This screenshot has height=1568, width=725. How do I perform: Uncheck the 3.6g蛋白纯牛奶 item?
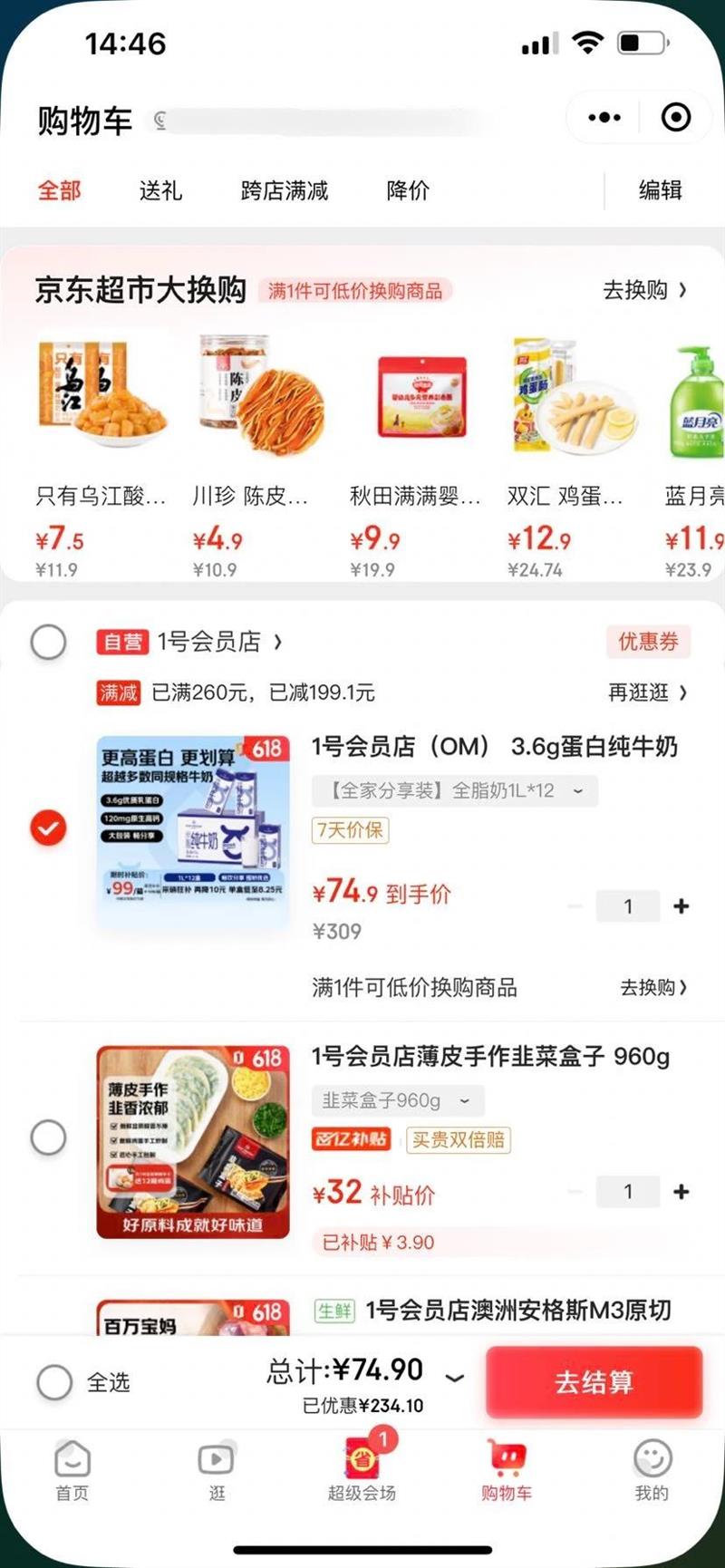click(48, 828)
